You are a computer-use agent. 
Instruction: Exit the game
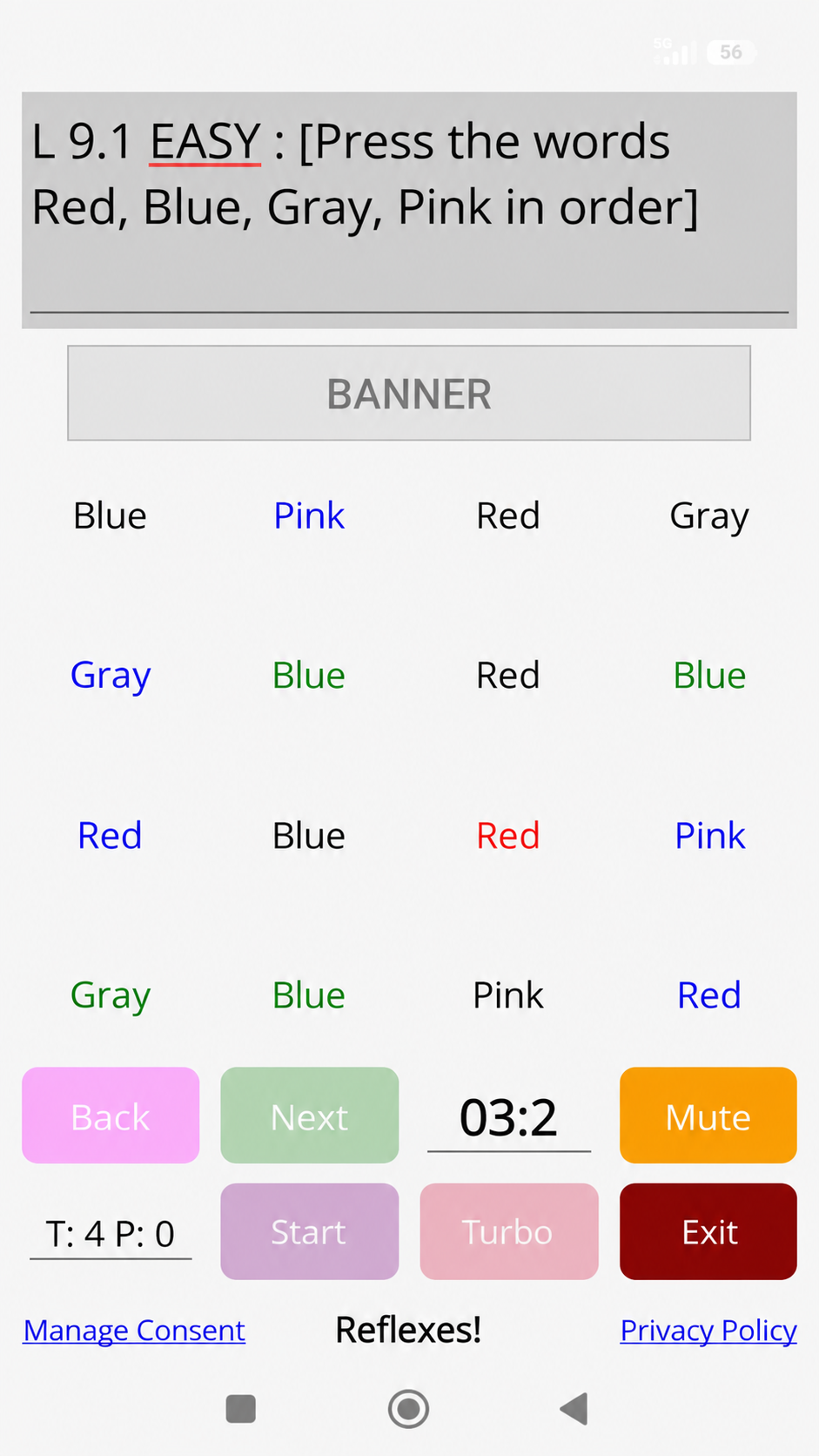point(708,1231)
